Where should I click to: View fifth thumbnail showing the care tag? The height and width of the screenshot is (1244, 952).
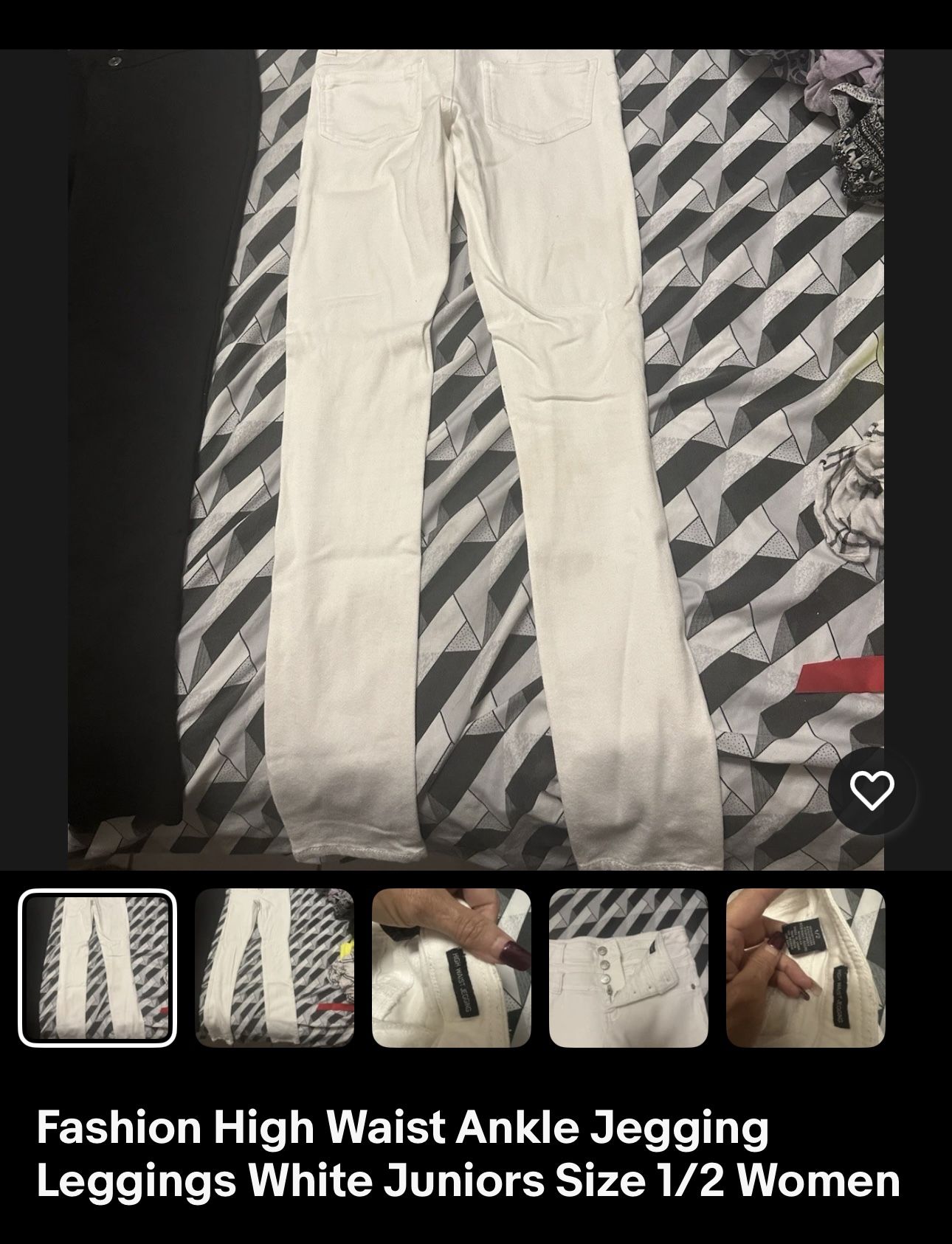point(805,967)
